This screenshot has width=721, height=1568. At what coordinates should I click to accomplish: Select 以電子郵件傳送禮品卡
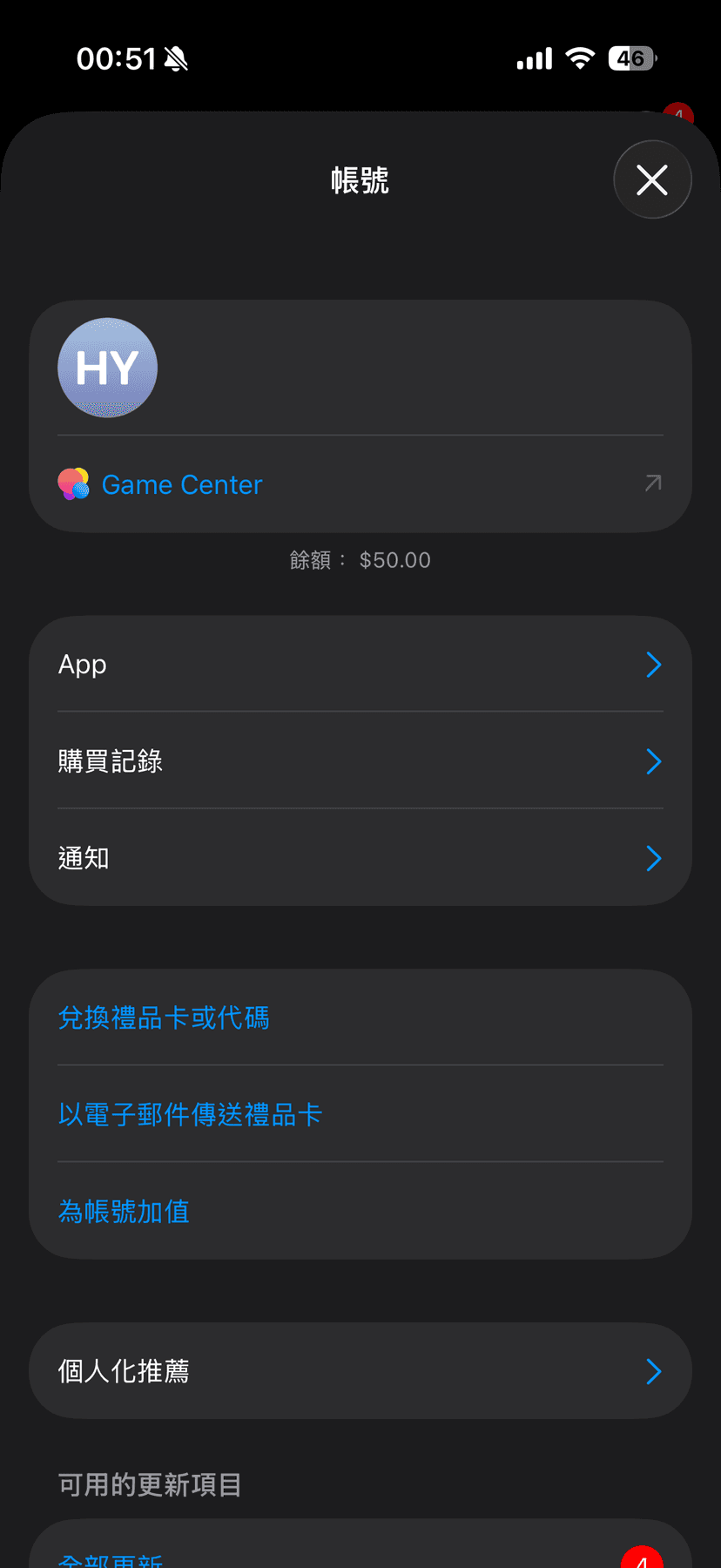190,1114
